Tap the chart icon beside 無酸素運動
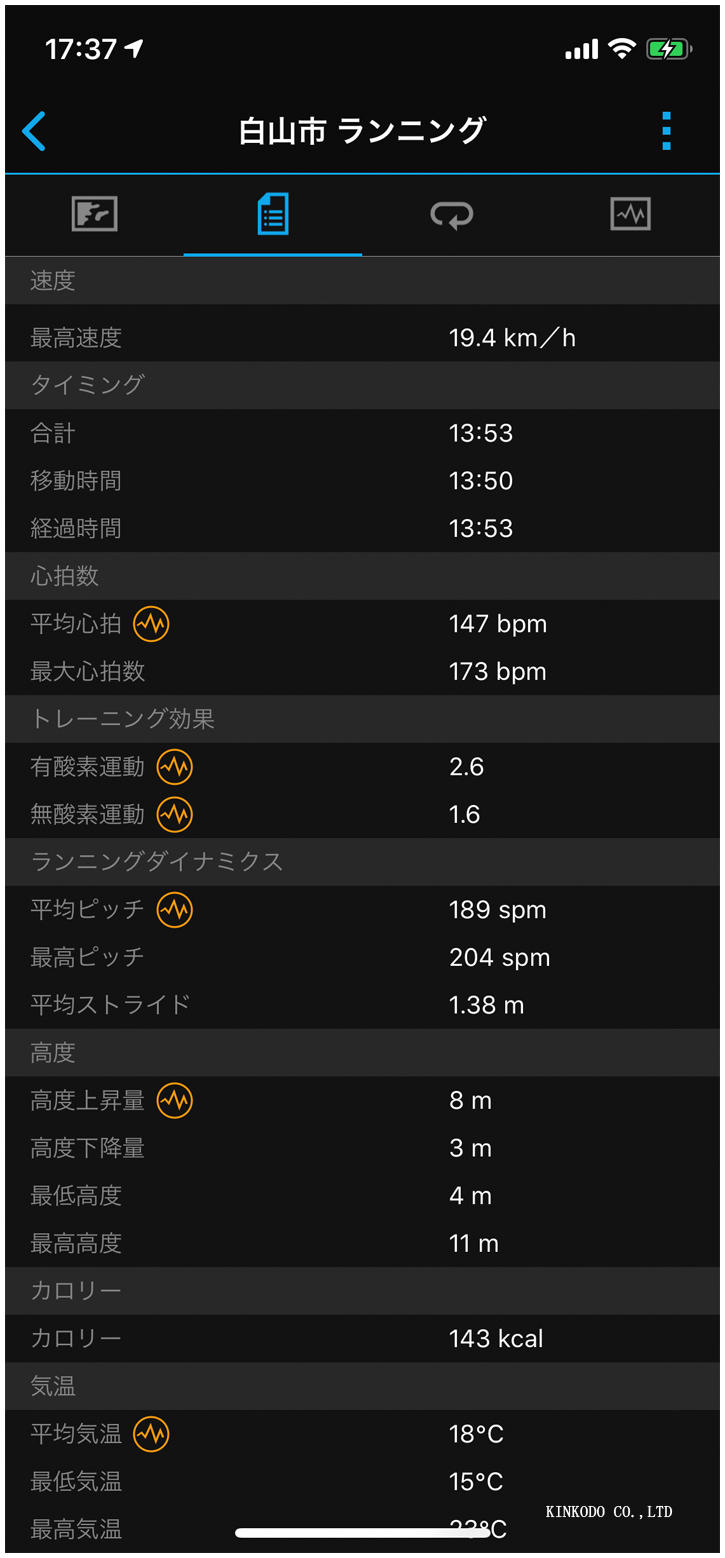725x1558 pixels. point(175,814)
